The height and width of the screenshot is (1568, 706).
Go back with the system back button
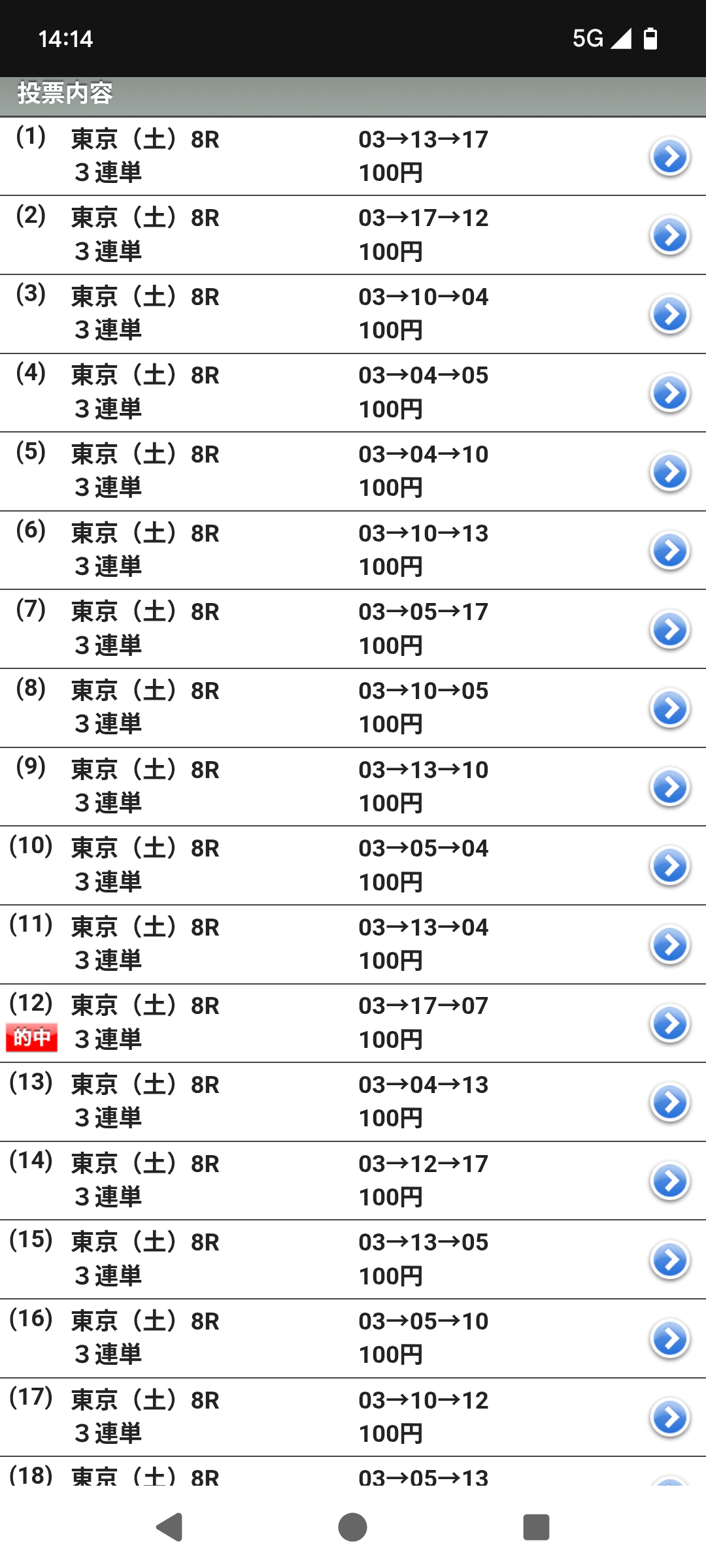(170, 1527)
